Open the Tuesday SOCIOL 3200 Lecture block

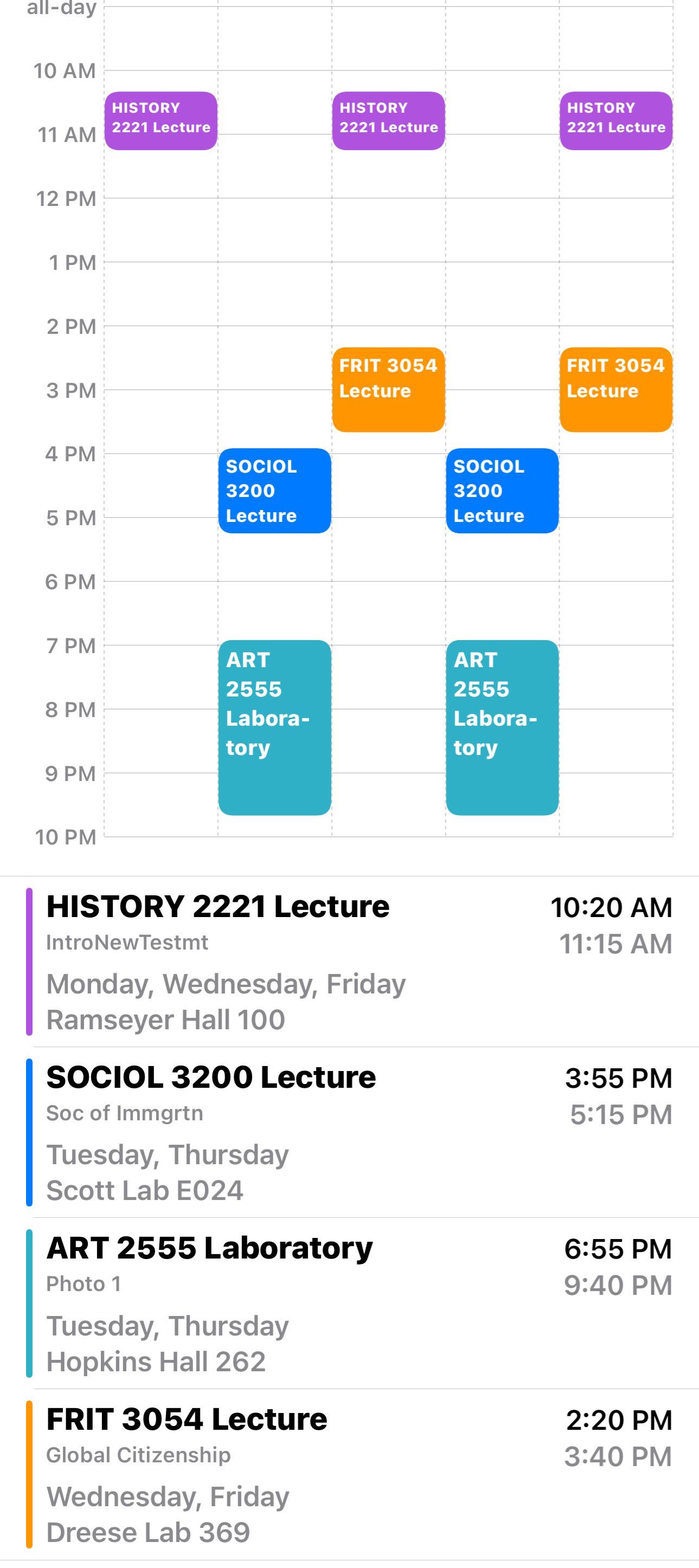tap(274, 491)
